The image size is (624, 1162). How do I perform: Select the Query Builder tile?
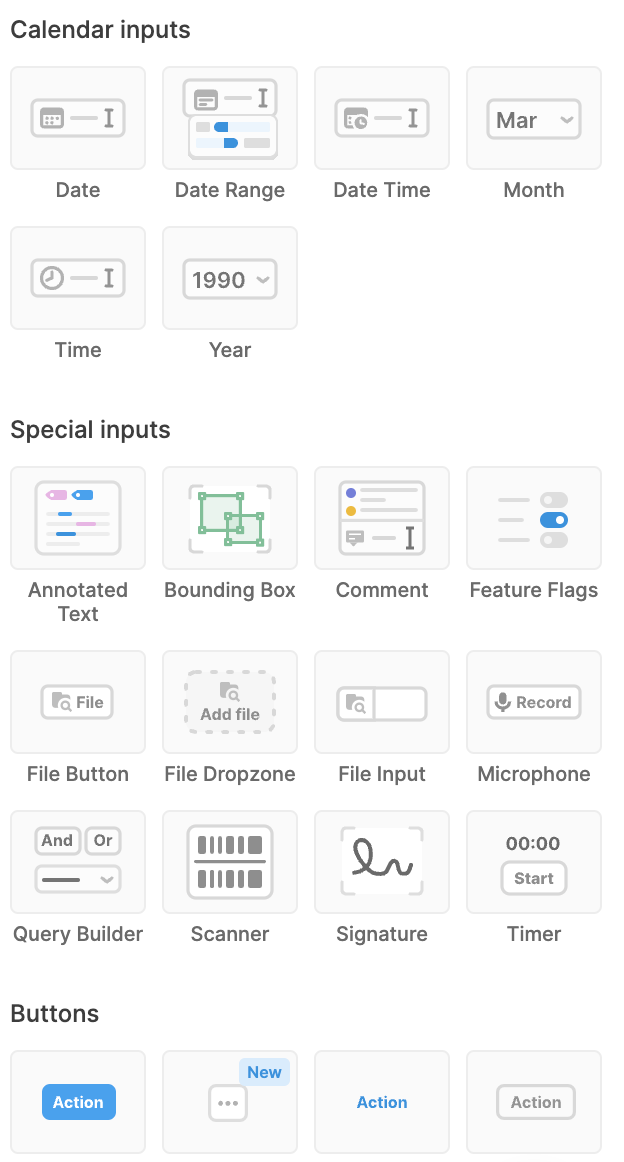tap(78, 862)
